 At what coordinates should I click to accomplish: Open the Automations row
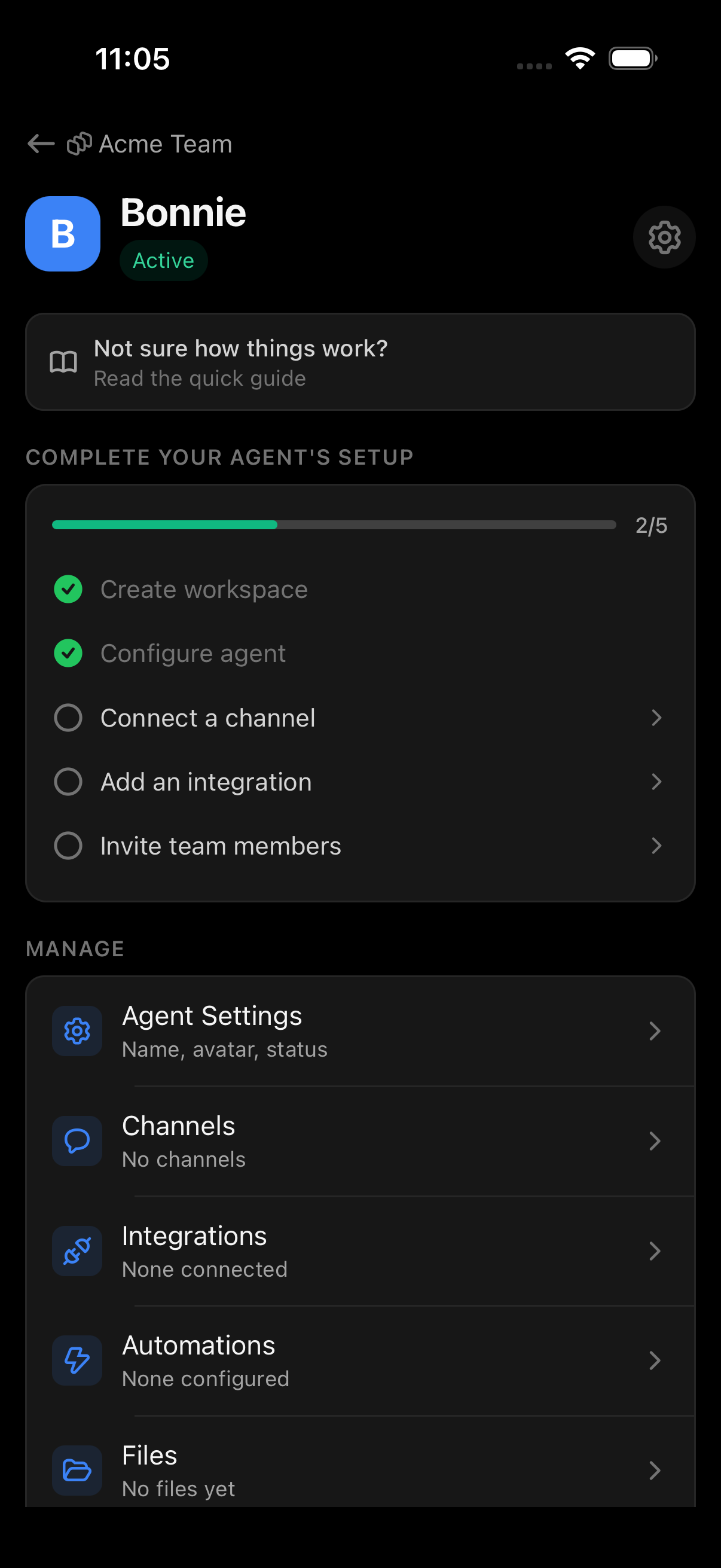(360, 1360)
